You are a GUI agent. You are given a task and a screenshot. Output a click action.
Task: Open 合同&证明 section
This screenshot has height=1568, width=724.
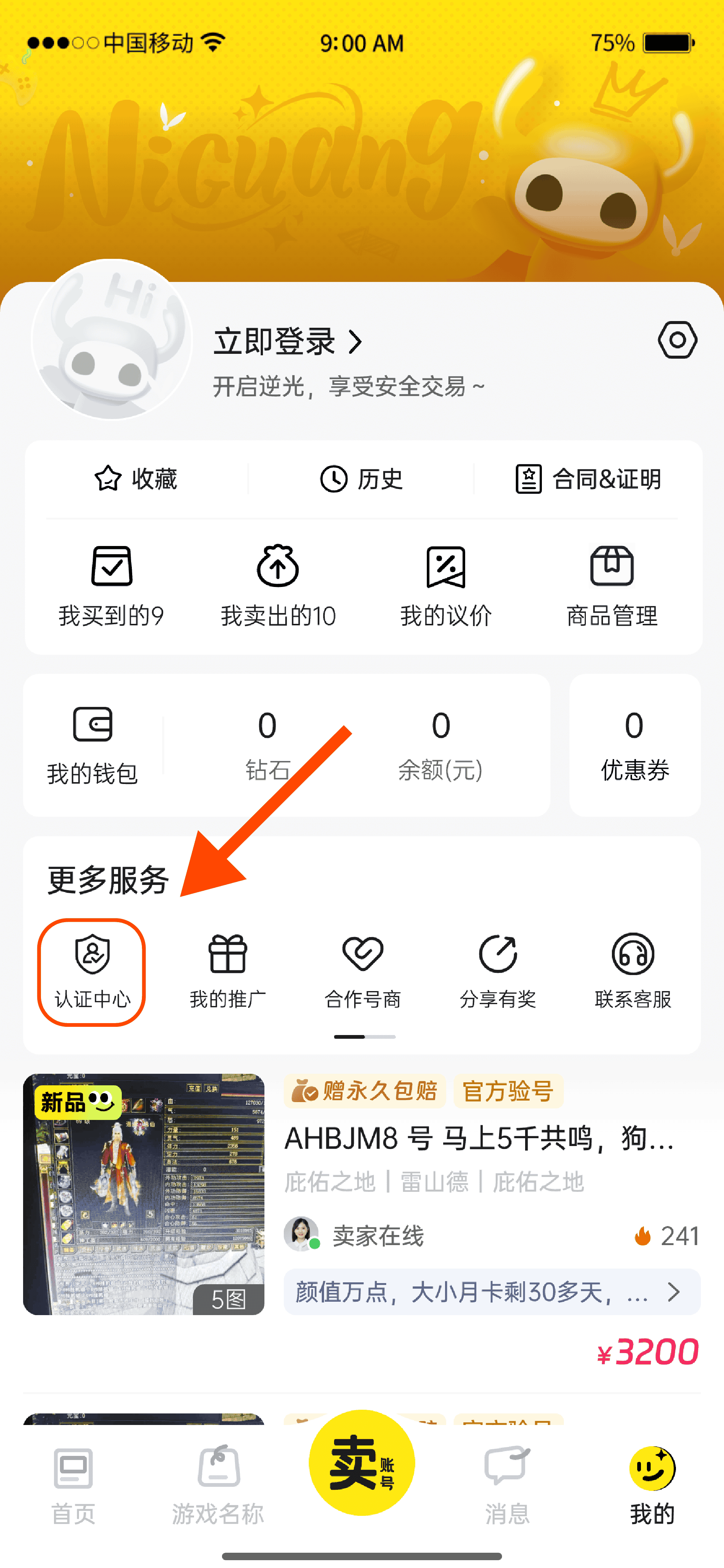coord(588,479)
